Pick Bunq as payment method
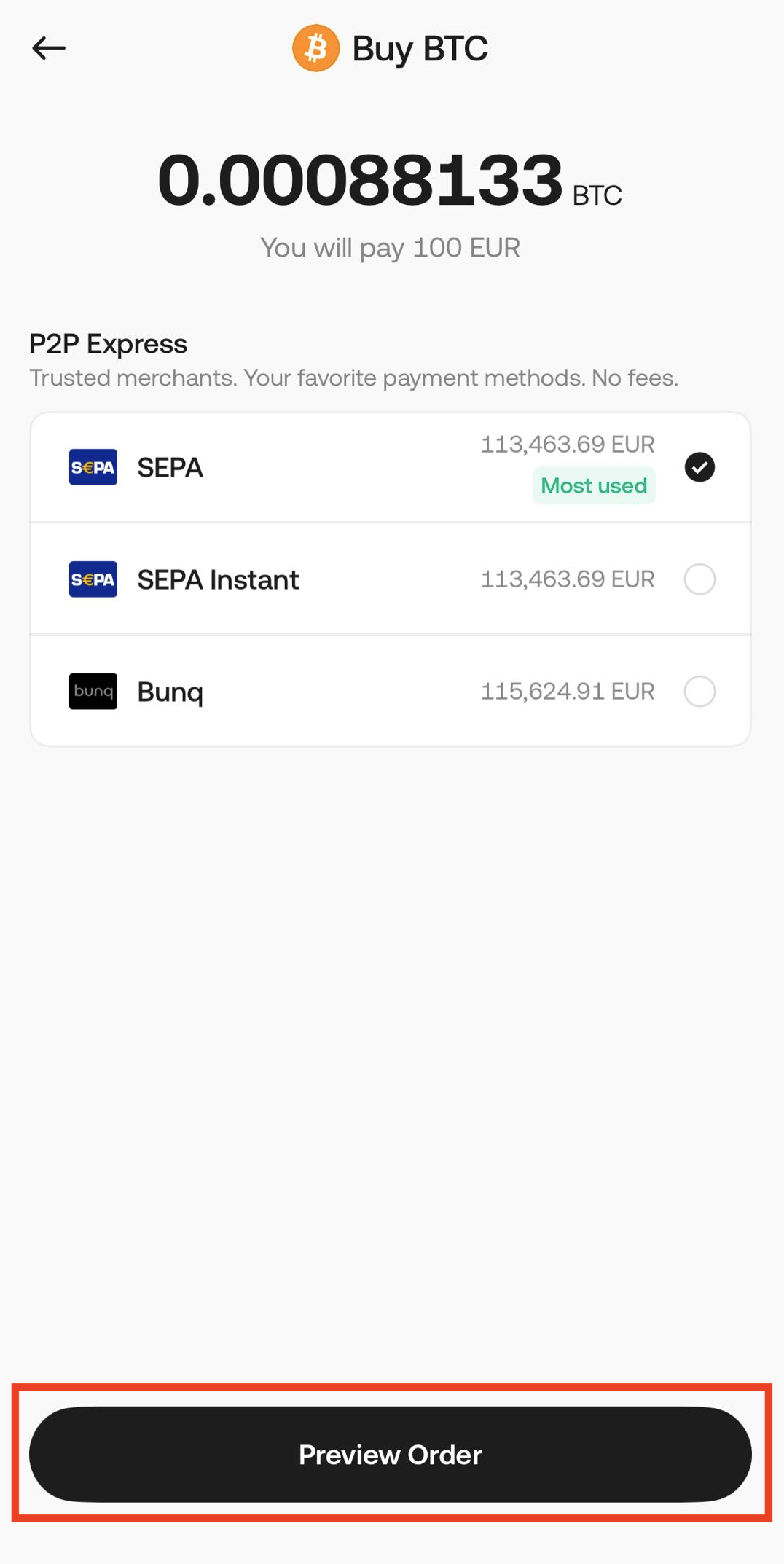784x1564 pixels. pos(390,691)
